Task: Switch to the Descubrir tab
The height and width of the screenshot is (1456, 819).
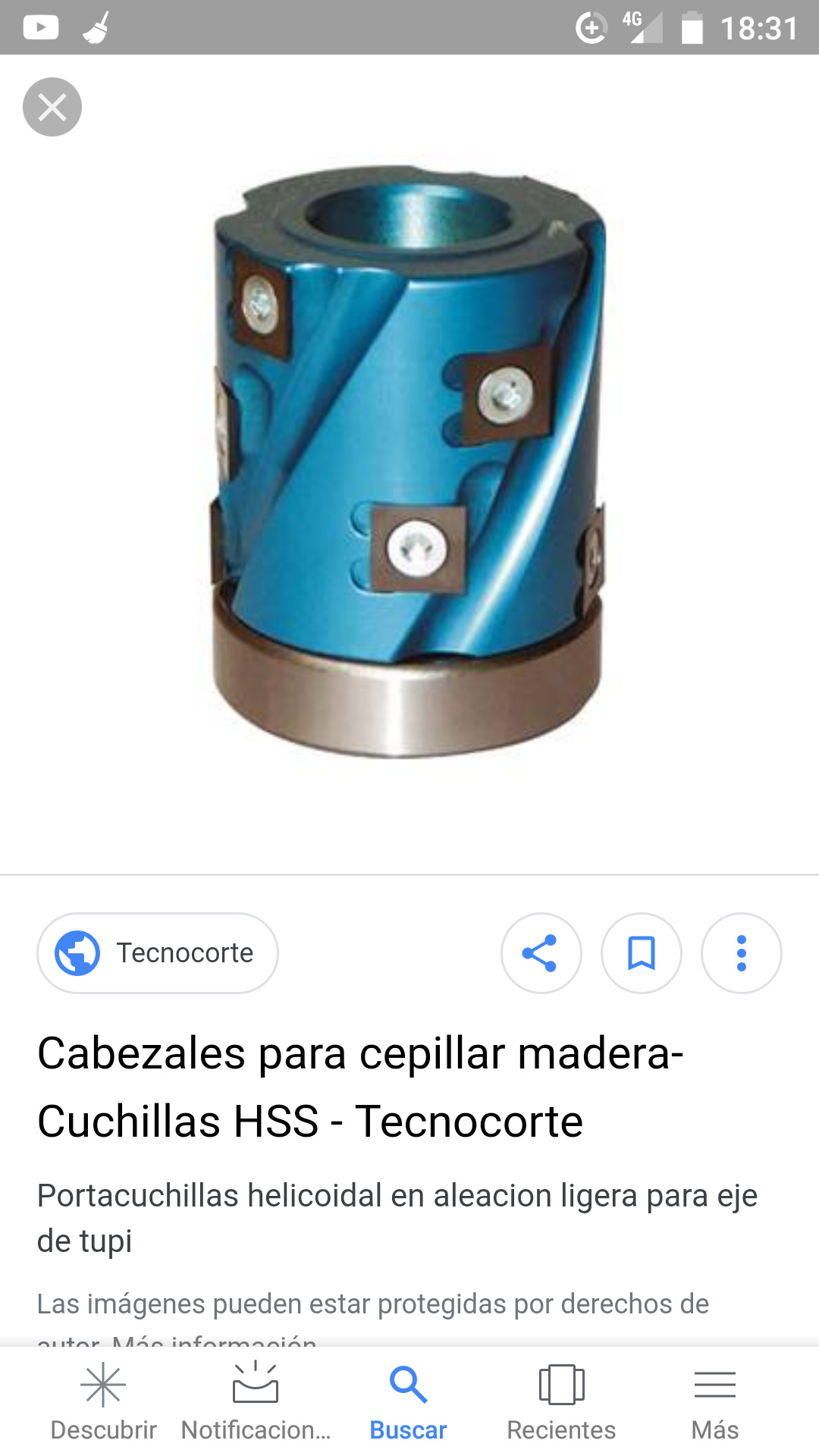Action: [103, 1401]
